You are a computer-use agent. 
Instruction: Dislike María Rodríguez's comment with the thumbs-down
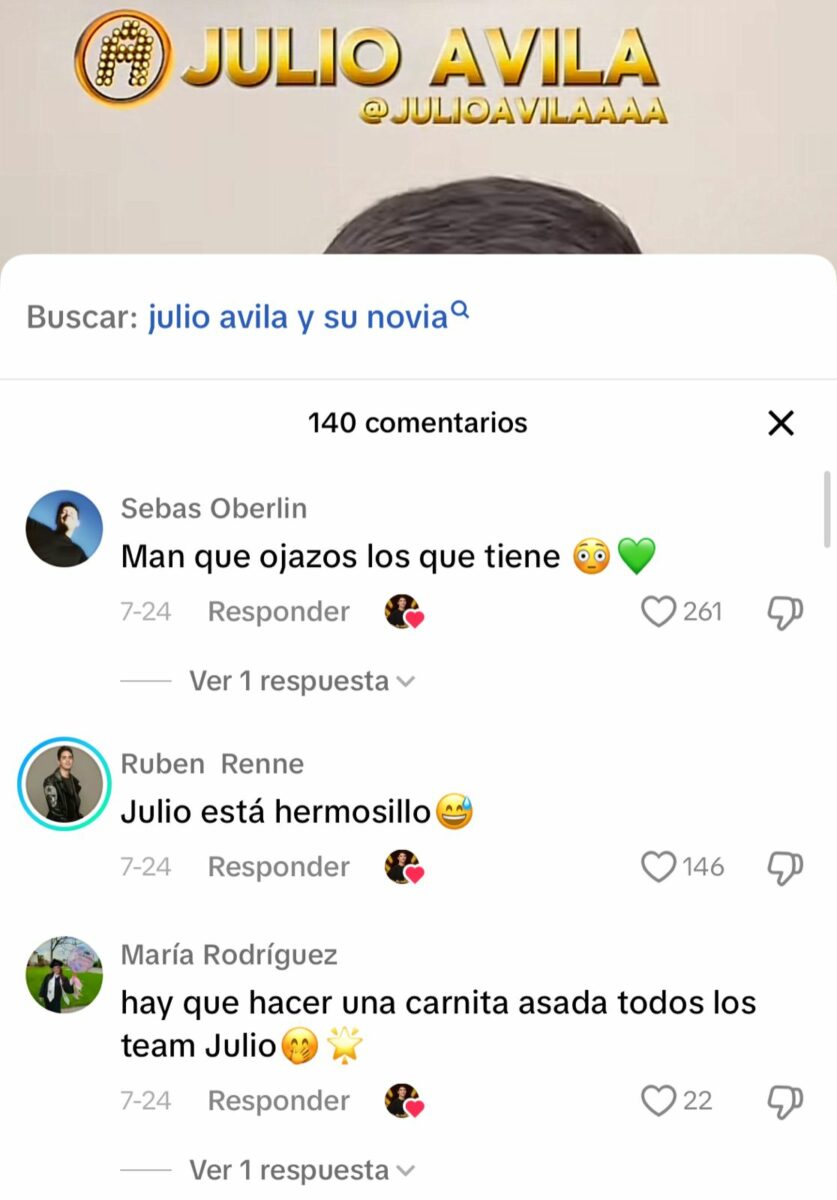click(785, 1100)
